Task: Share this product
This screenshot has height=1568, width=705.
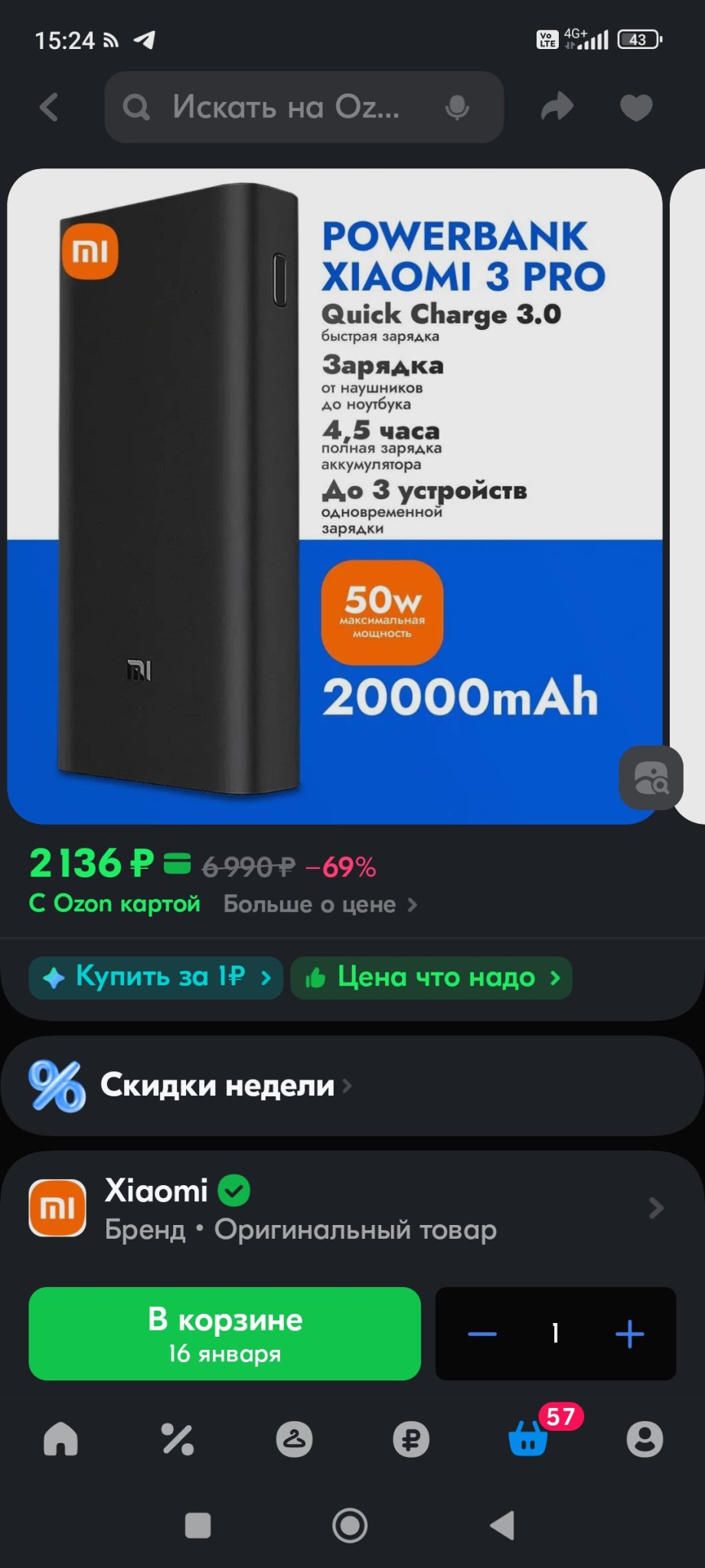Action: [557, 106]
